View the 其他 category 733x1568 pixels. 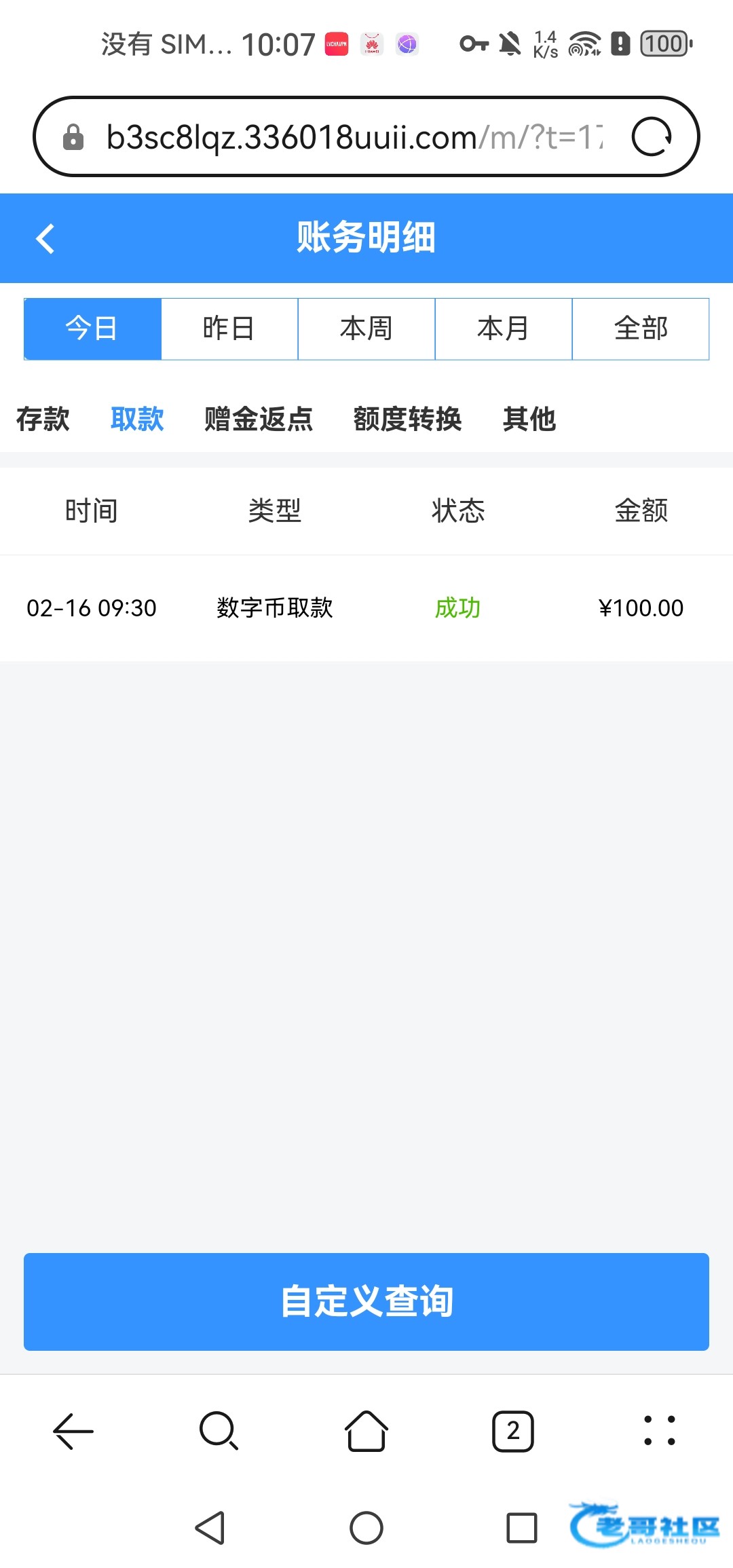(x=529, y=419)
